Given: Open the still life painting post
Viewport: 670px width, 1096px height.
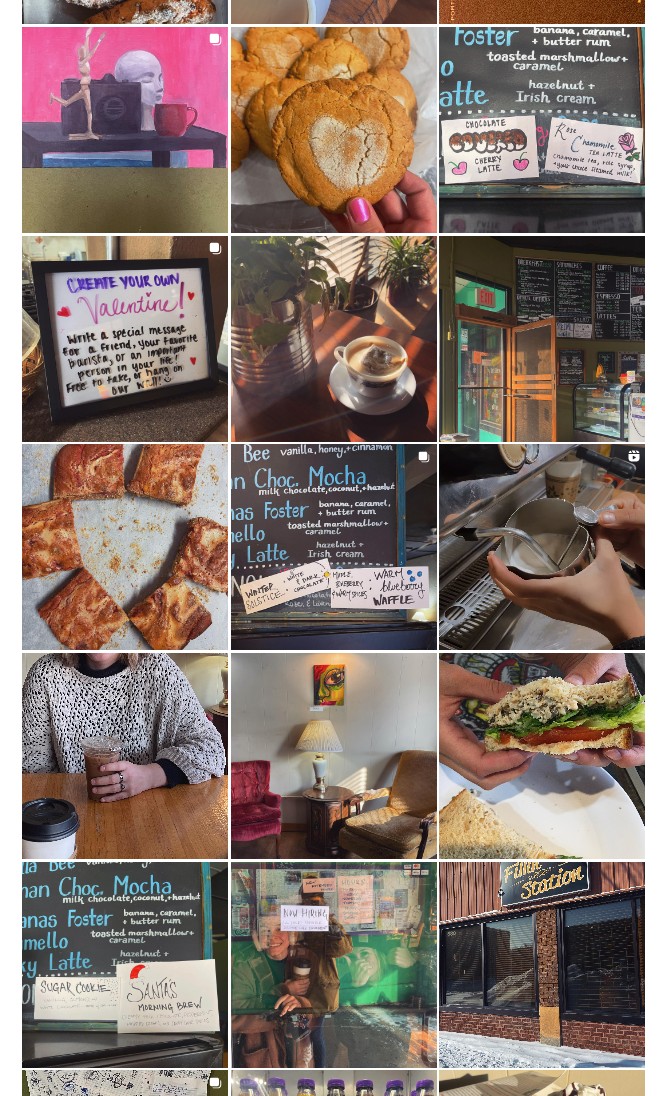Looking at the screenshot, I should pos(125,130).
